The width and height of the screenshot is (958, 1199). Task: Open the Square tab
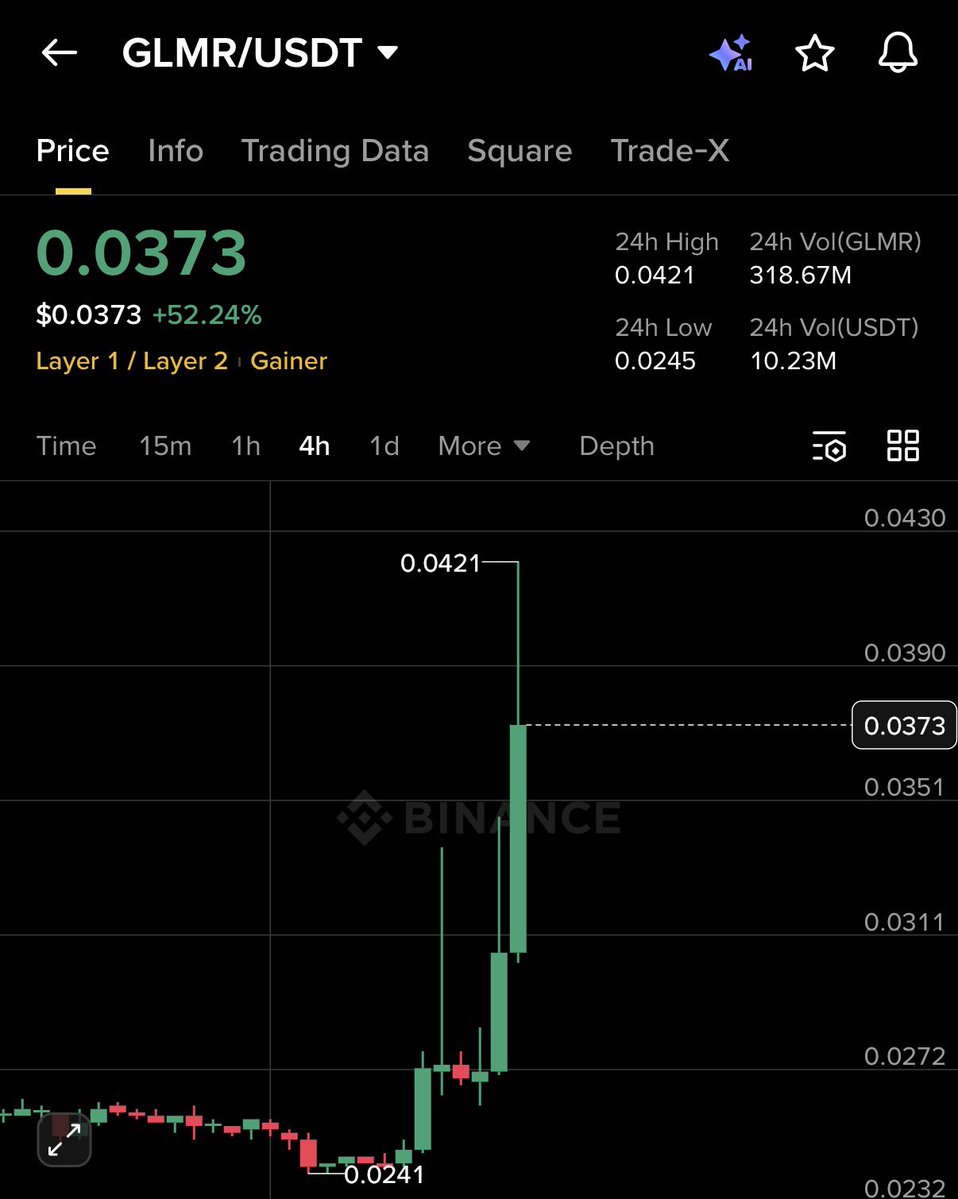(519, 151)
